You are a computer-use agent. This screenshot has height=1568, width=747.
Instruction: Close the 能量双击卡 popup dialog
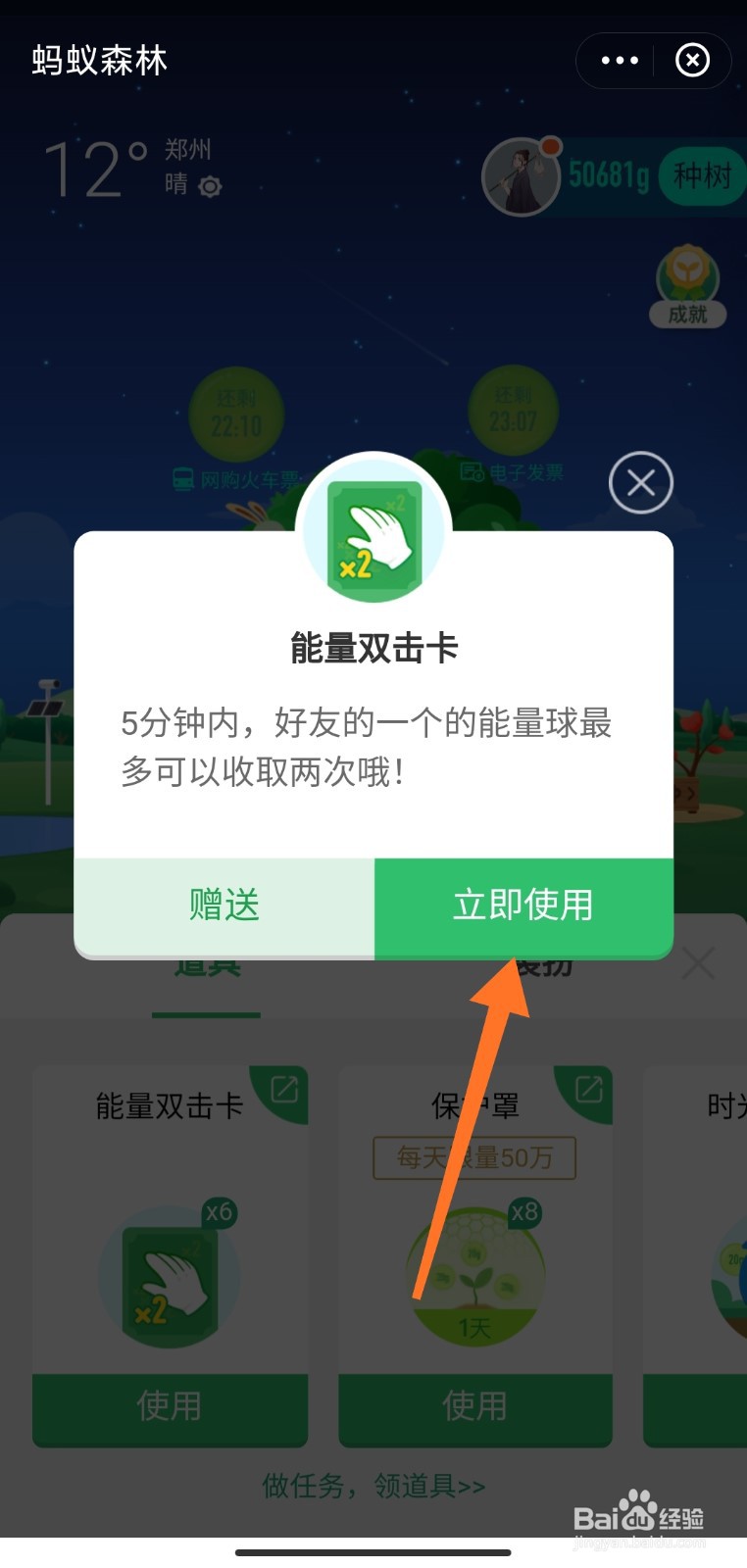click(641, 482)
